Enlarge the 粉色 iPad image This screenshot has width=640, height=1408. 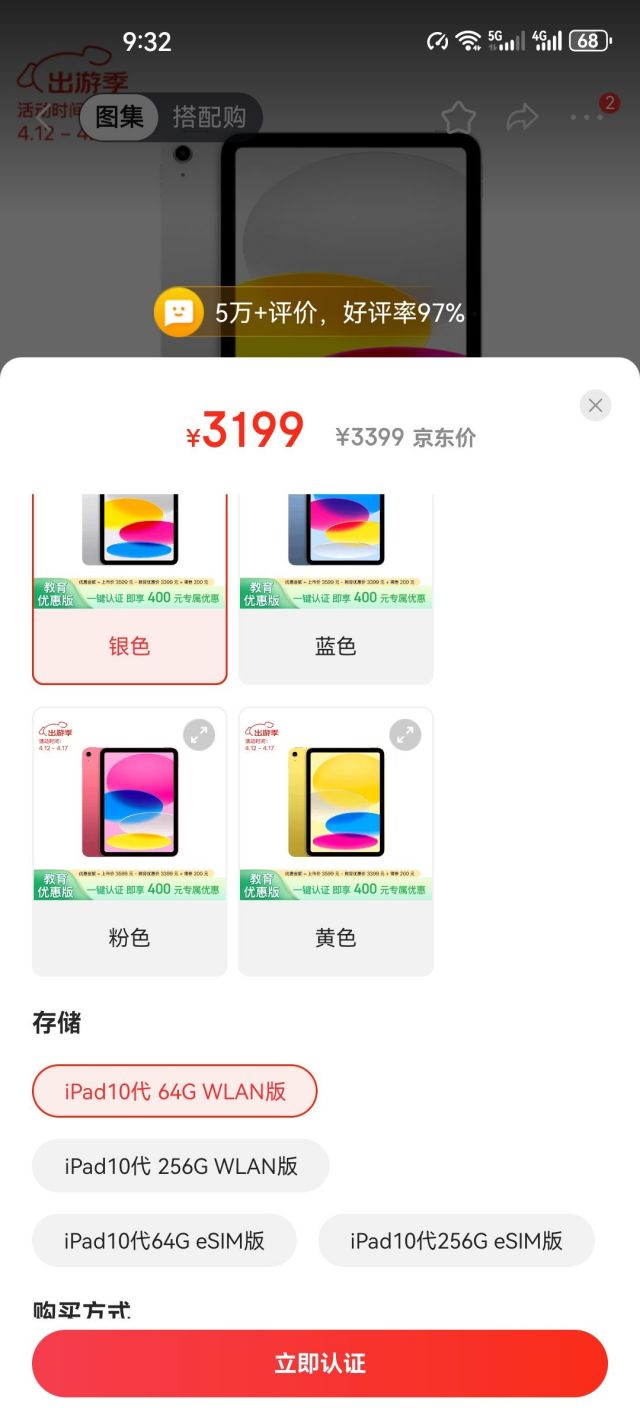199,734
